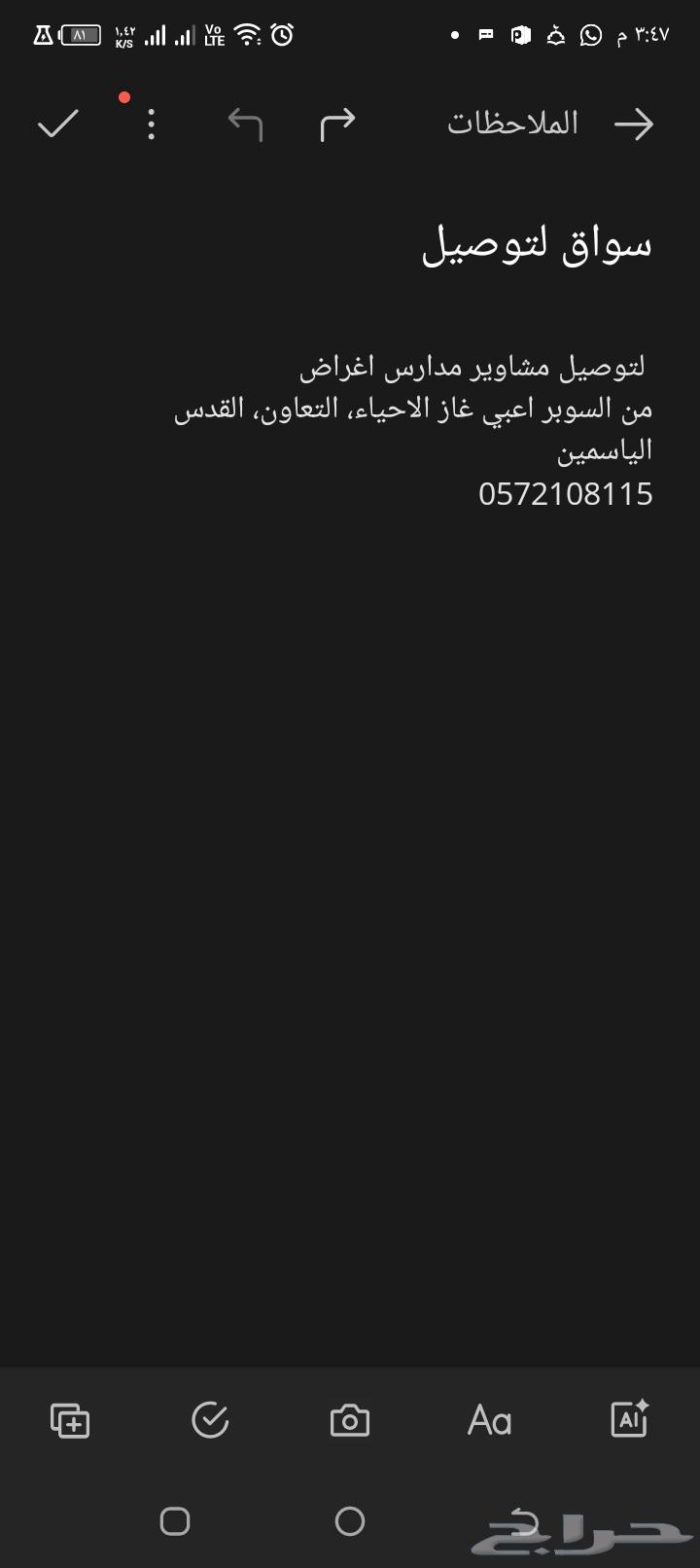Viewport: 700px width, 1568px height.
Task: Tap the home circle navigation button
Action: coord(350,1521)
